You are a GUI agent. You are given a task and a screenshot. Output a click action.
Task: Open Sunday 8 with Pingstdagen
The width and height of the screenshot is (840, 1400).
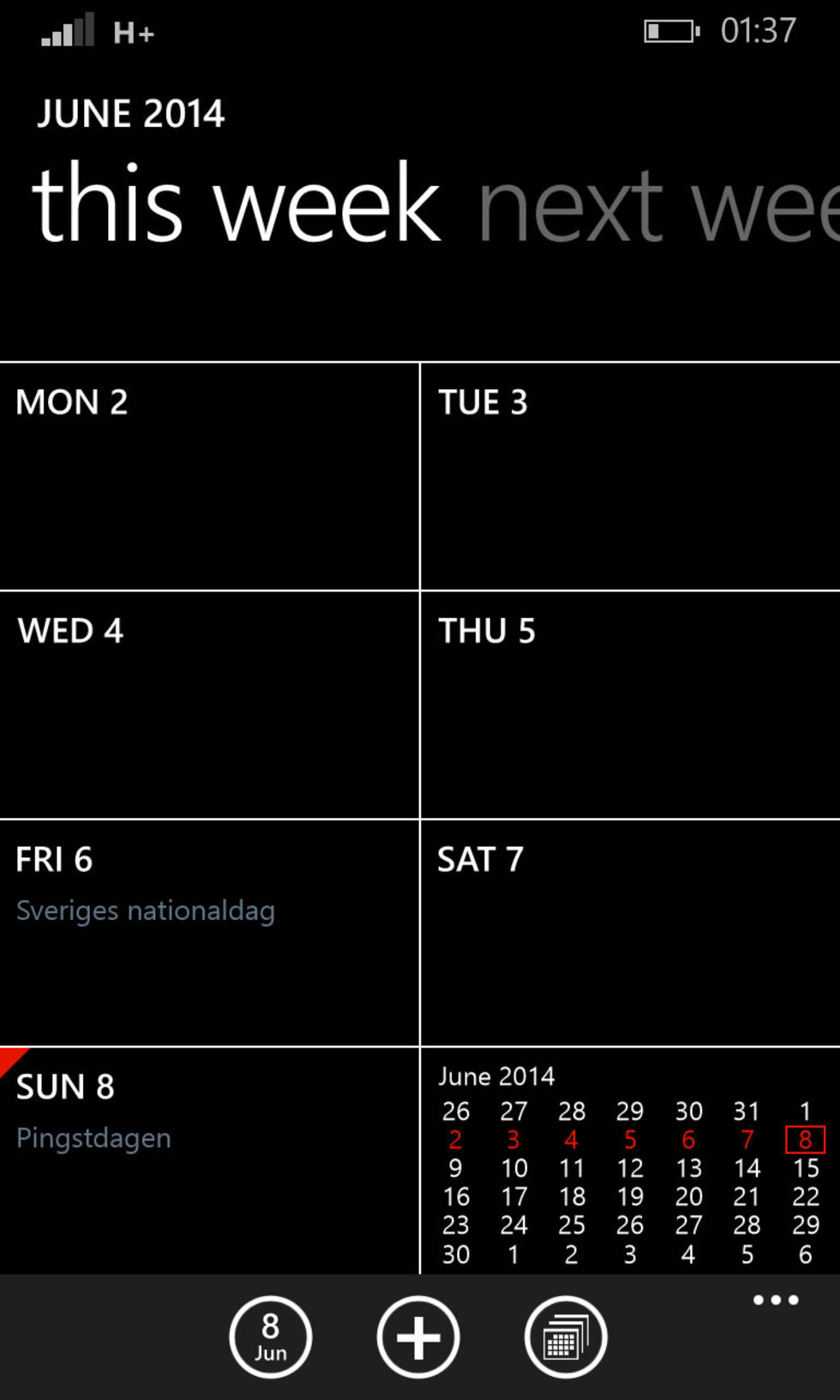[x=209, y=1161]
